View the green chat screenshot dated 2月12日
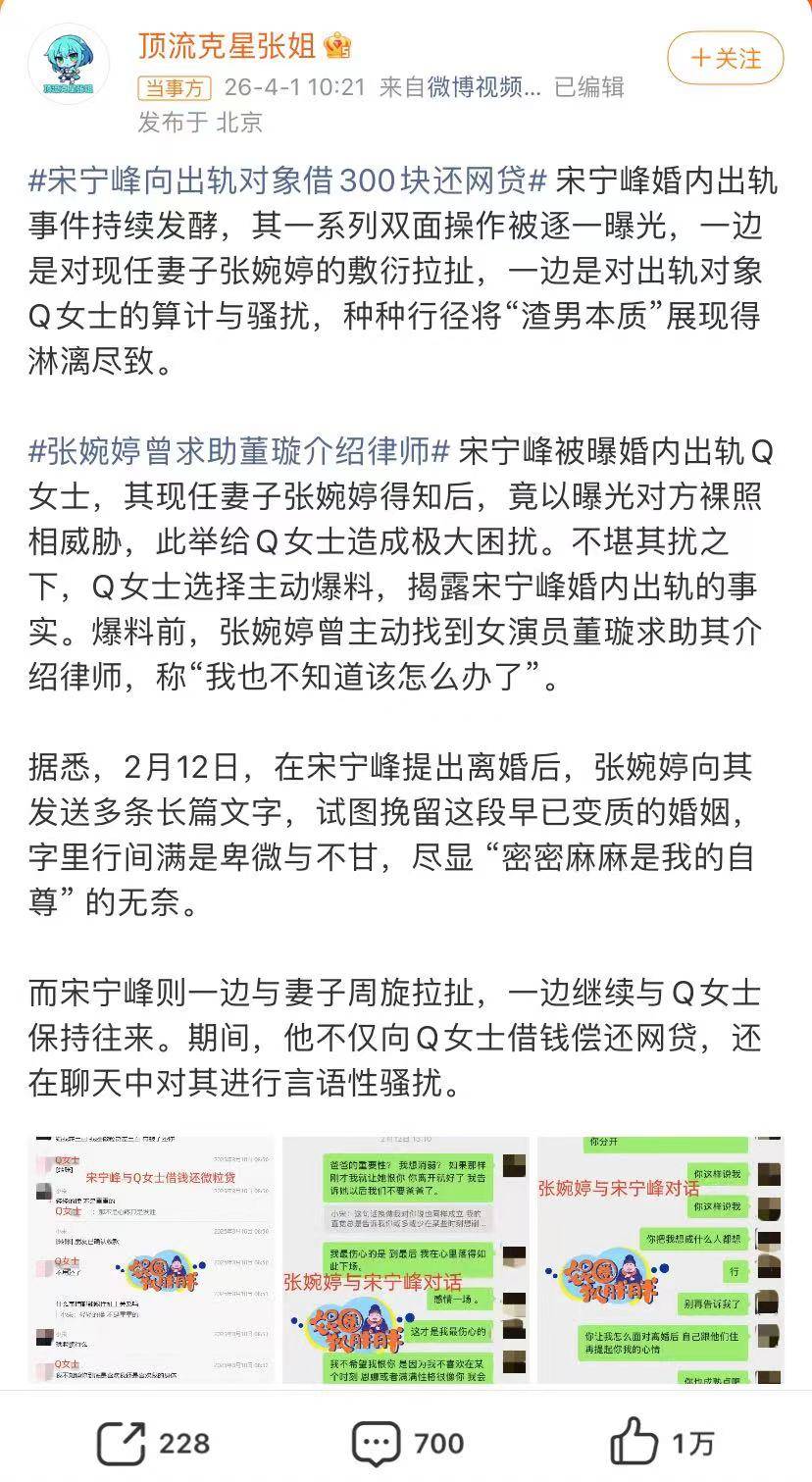The height and width of the screenshot is (1482, 812). pos(405,1259)
